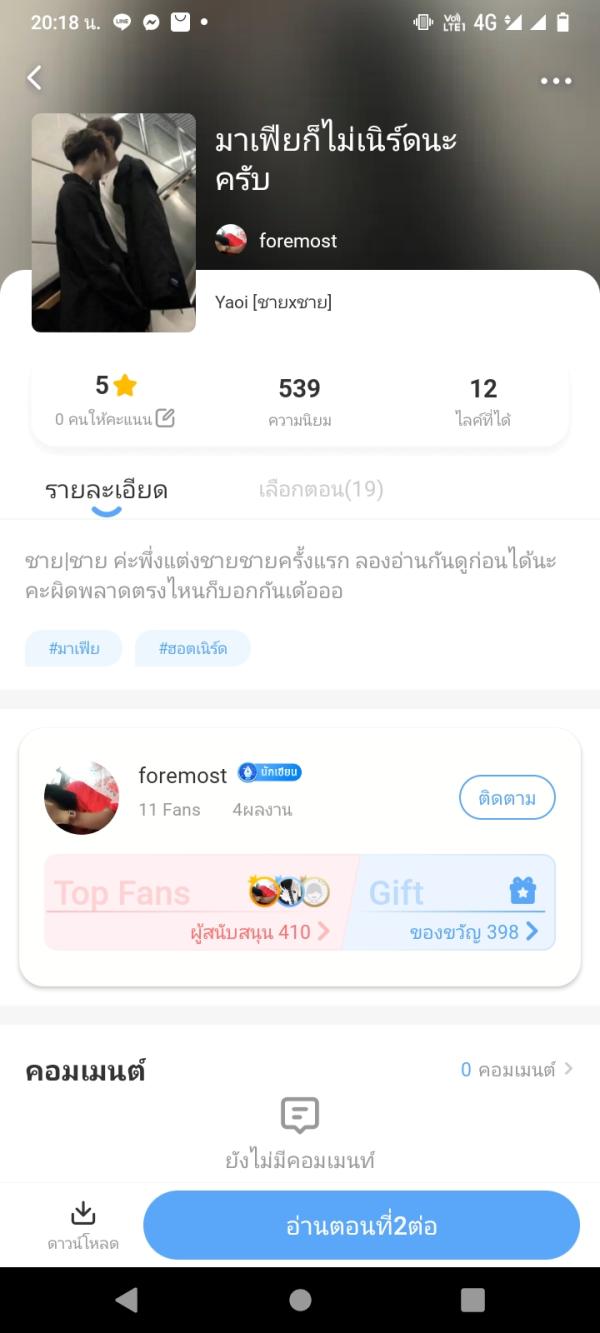Open the story cover image
The height and width of the screenshot is (1333, 600).
[113, 222]
